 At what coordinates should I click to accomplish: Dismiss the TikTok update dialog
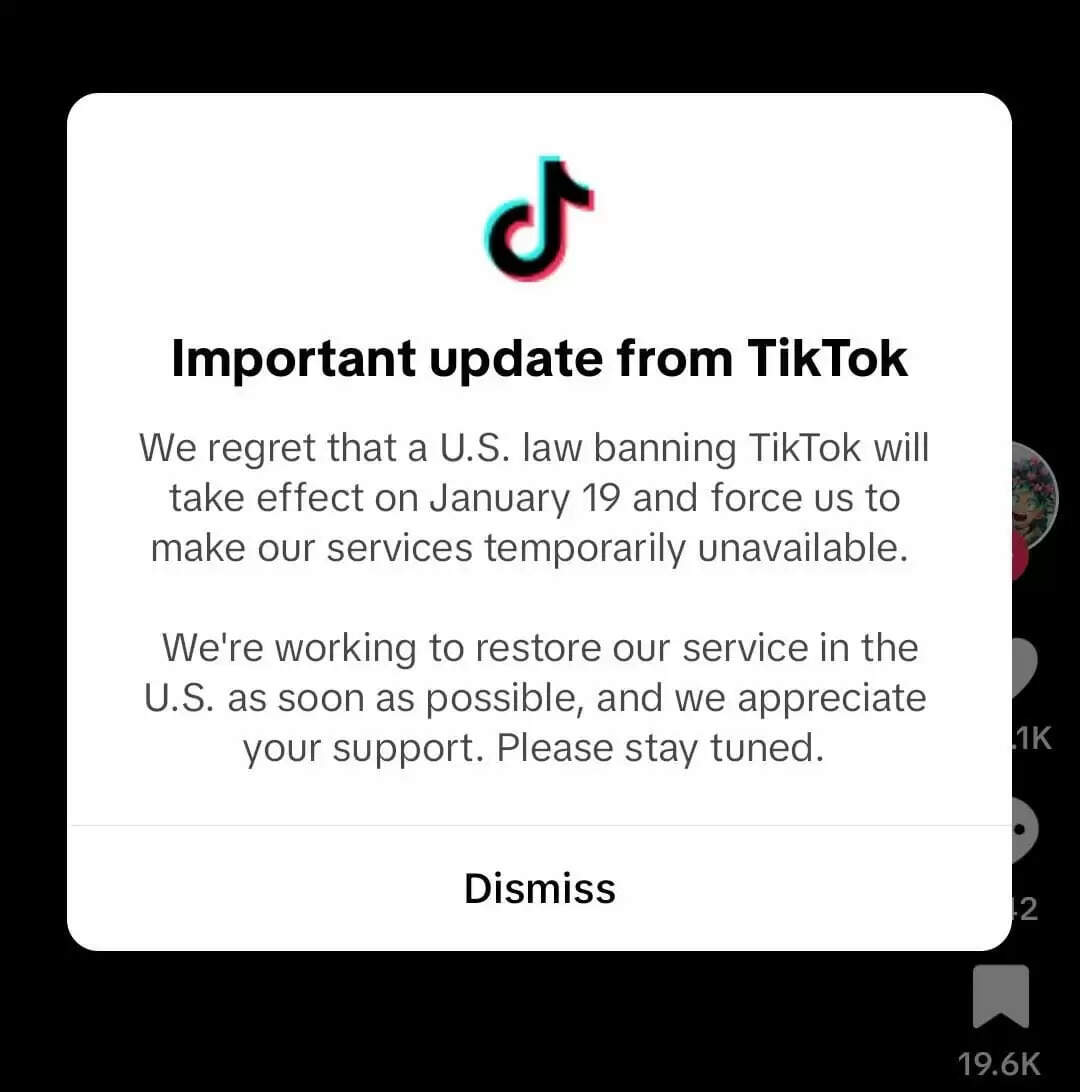(x=539, y=888)
